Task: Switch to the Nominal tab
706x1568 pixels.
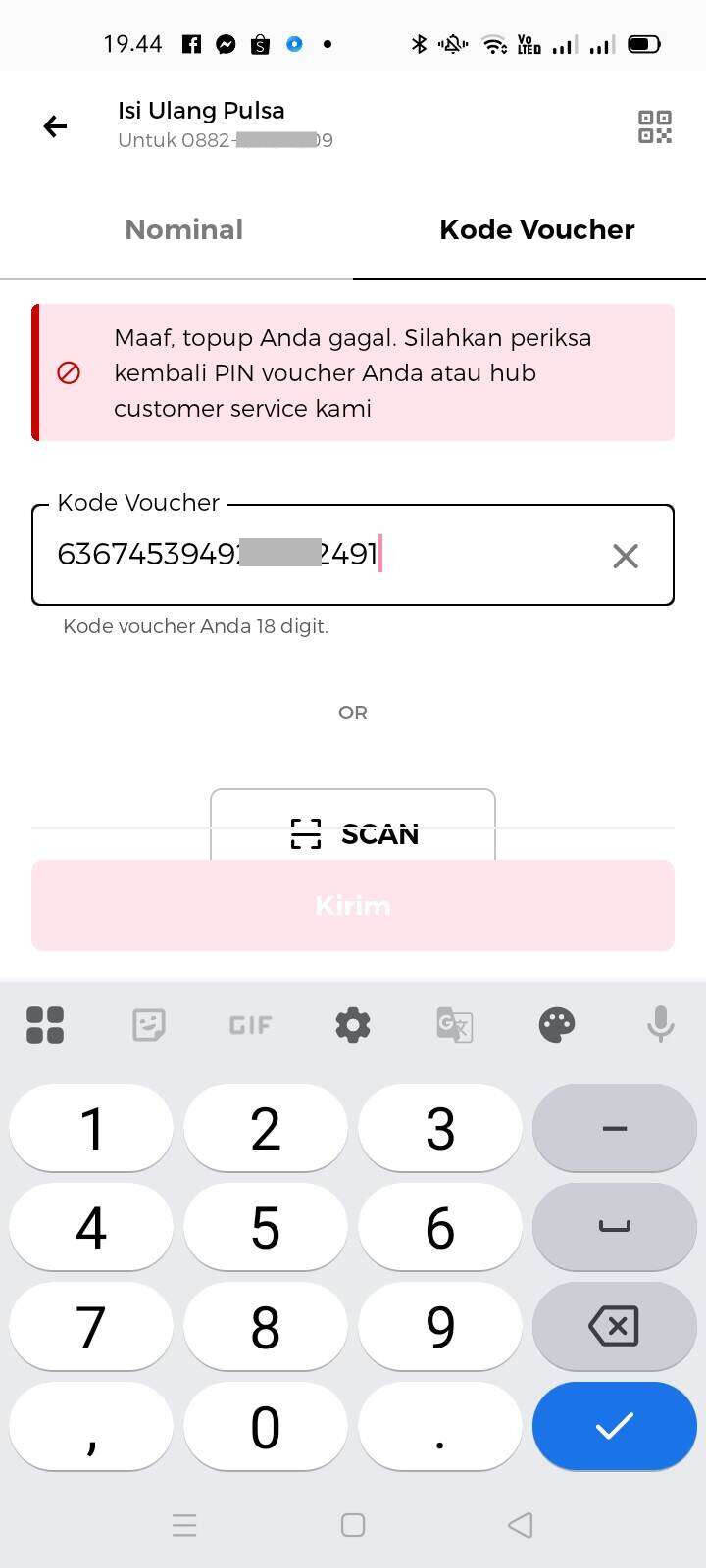Action: pos(183,229)
